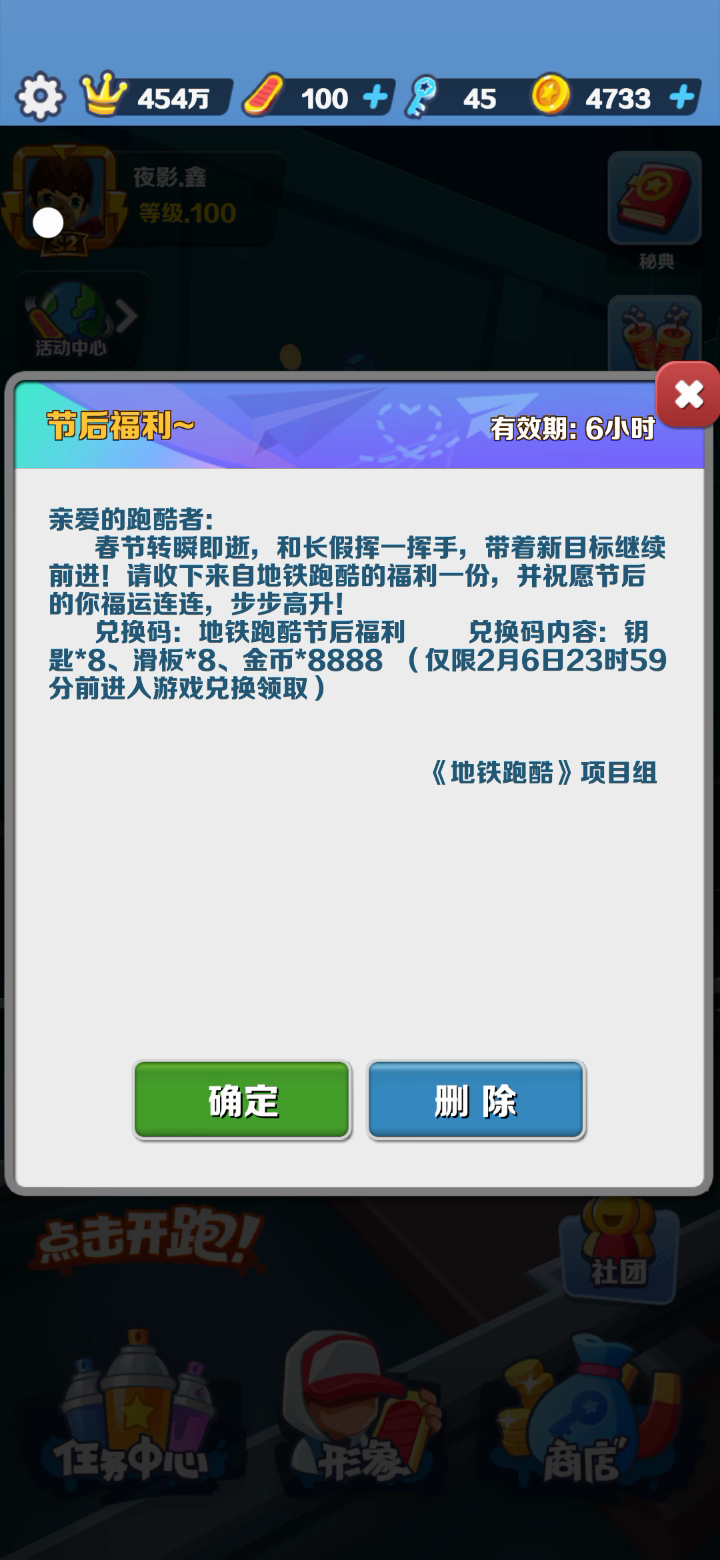Delete the message with 删除 button

[476, 1100]
